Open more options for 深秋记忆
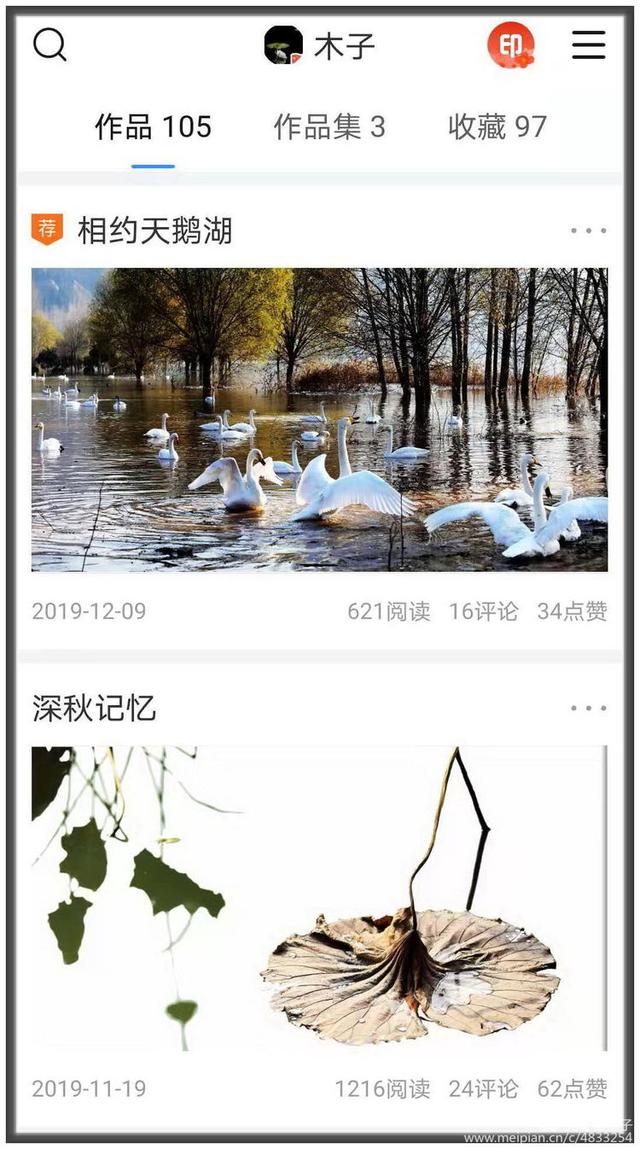The width and height of the screenshot is (640, 1149). click(589, 709)
